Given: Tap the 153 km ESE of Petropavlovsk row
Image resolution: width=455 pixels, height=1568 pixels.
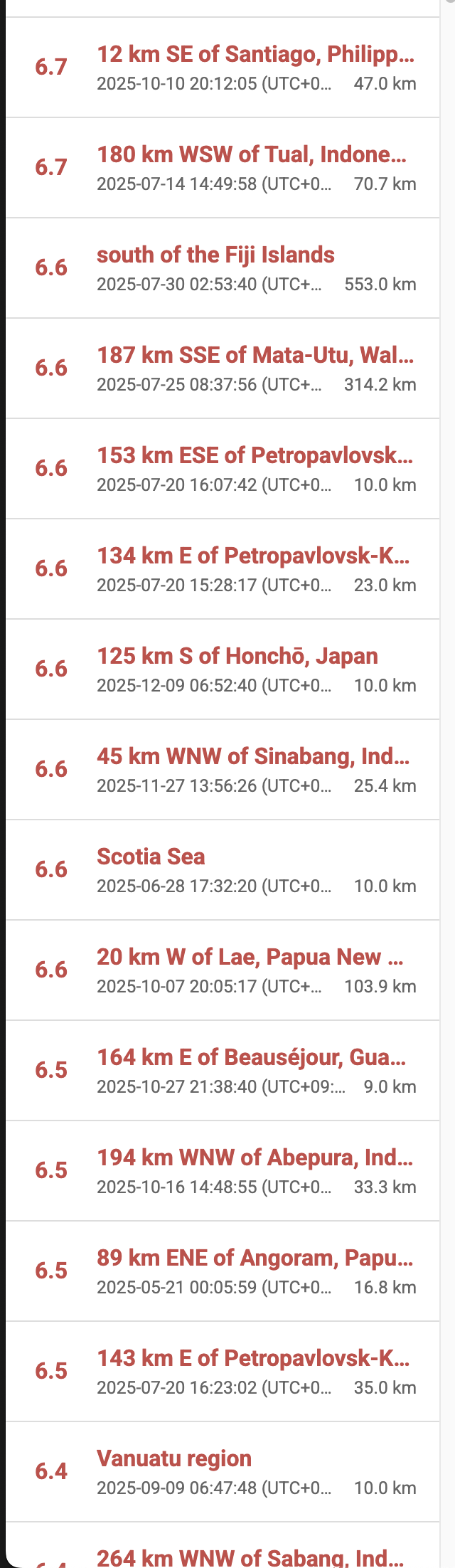Looking at the screenshot, I should pyautogui.click(x=255, y=456).
